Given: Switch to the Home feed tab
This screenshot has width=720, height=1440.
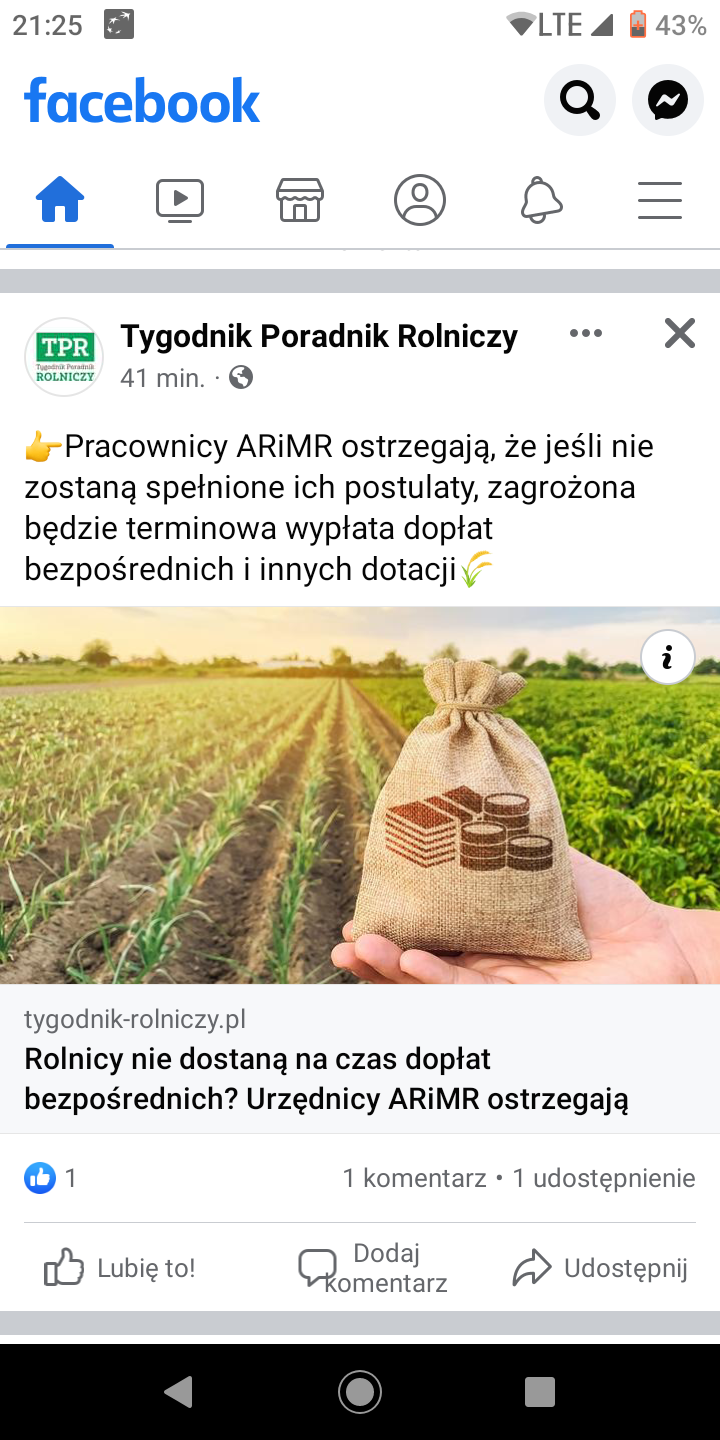Looking at the screenshot, I should pyautogui.click(x=60, y=200).
